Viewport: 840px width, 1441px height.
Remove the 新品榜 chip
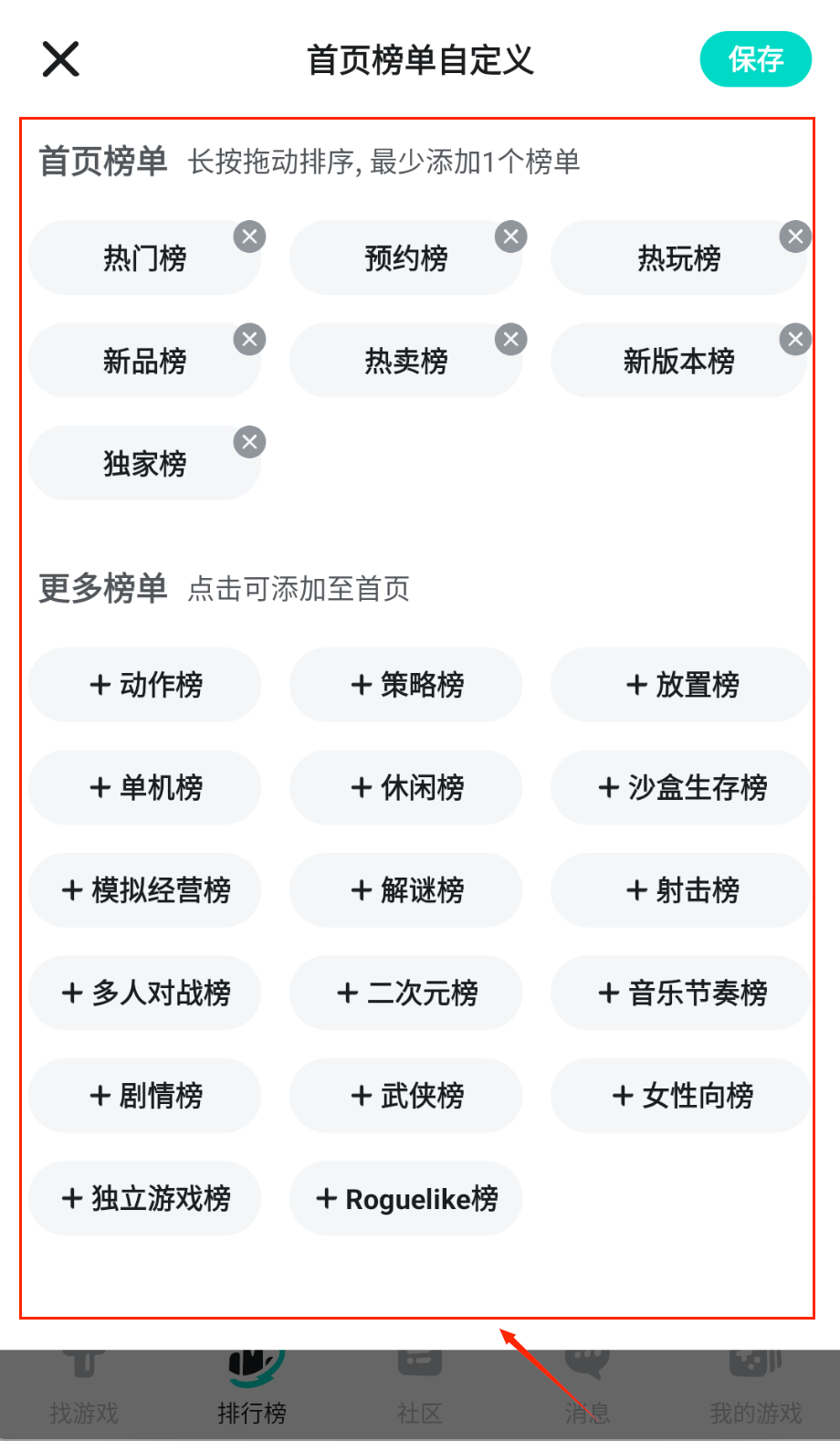point(249,340)
